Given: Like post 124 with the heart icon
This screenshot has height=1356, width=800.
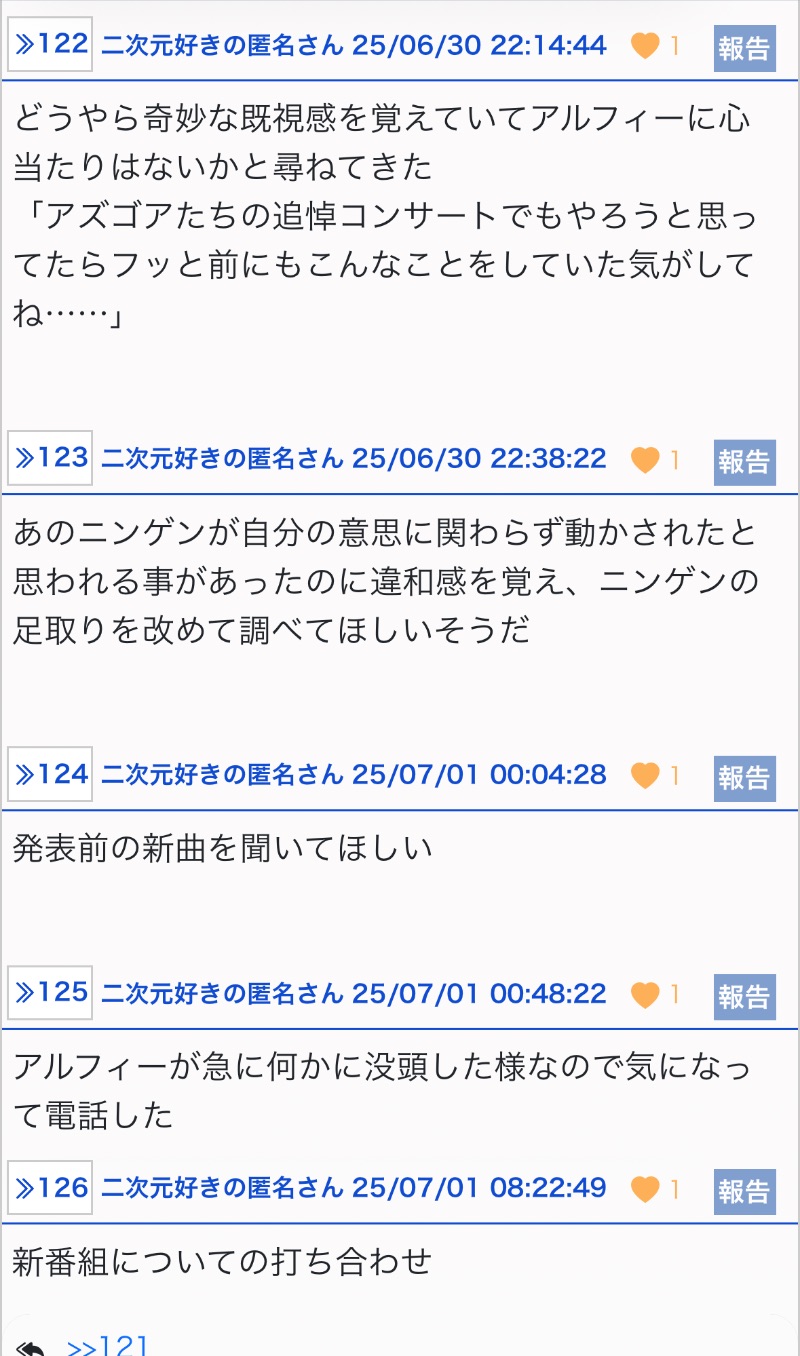Looking at the screenshot, I should pos(646,775).
